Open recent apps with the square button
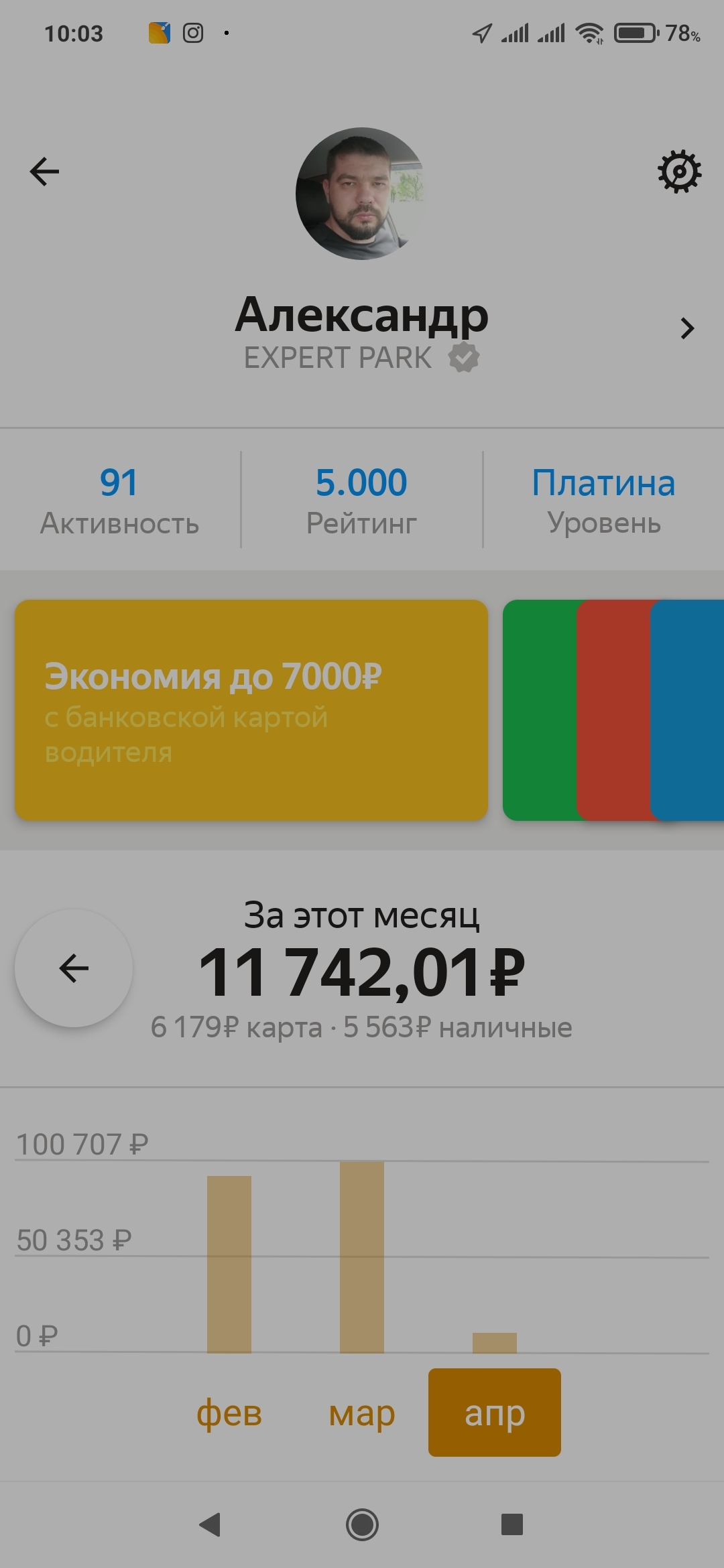Screen dimensions: 724x1568 (512, 1525)
